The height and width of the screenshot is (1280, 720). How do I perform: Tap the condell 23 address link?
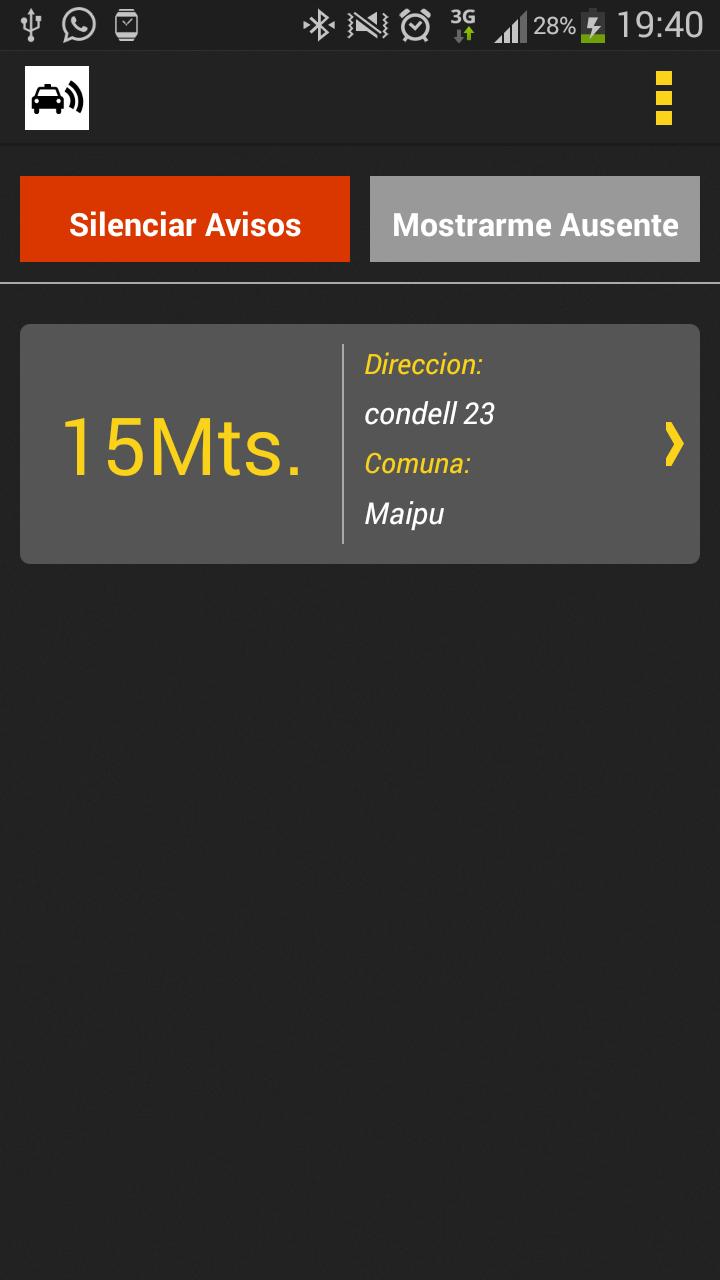429,413
